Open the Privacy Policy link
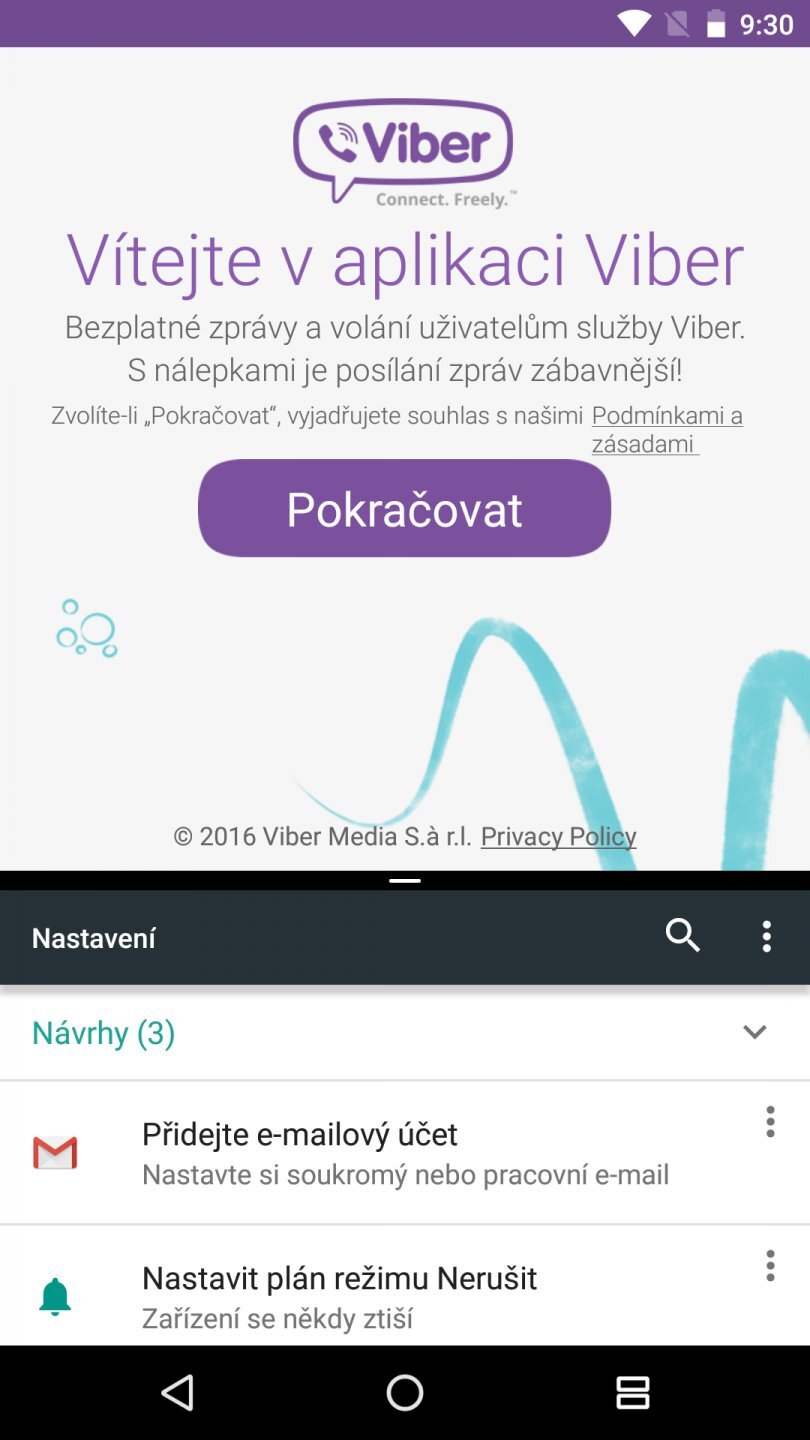810x1440 pixels. [x=559, y=836]
